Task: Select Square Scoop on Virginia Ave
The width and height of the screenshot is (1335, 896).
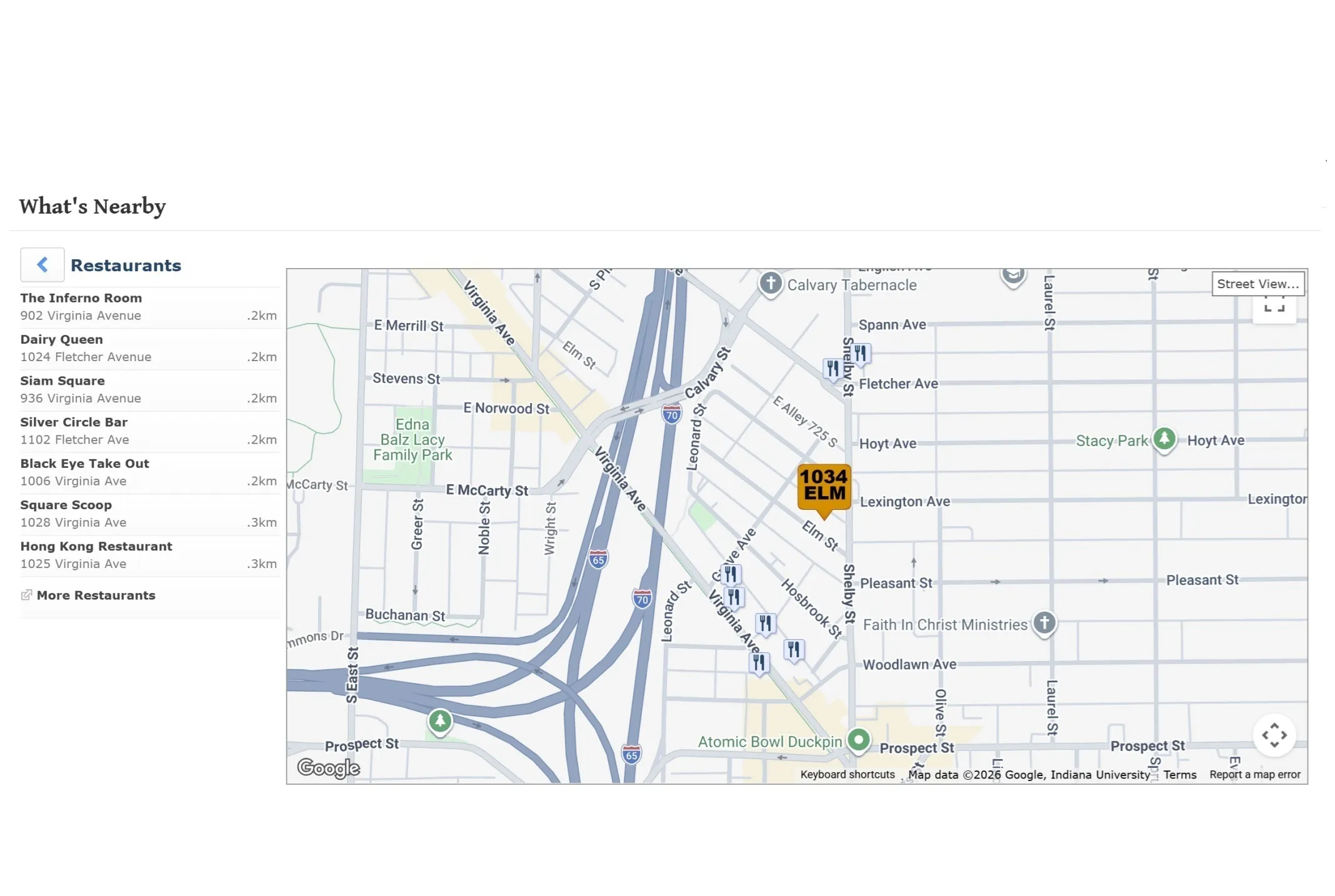Action: [x=66, y=504]
